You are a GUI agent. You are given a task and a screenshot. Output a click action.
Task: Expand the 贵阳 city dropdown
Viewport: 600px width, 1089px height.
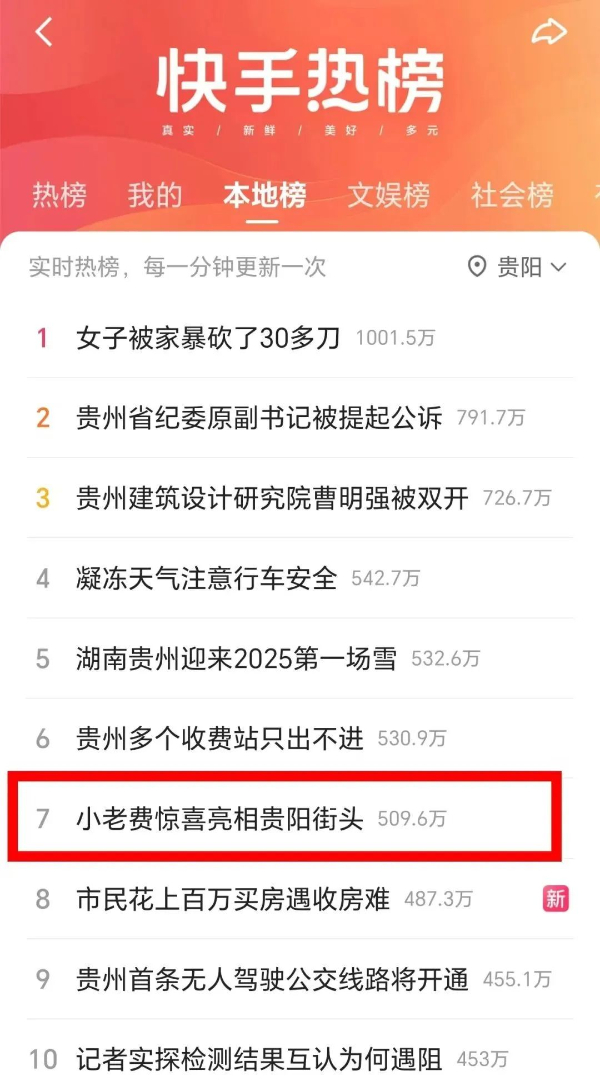coord(518,267)
